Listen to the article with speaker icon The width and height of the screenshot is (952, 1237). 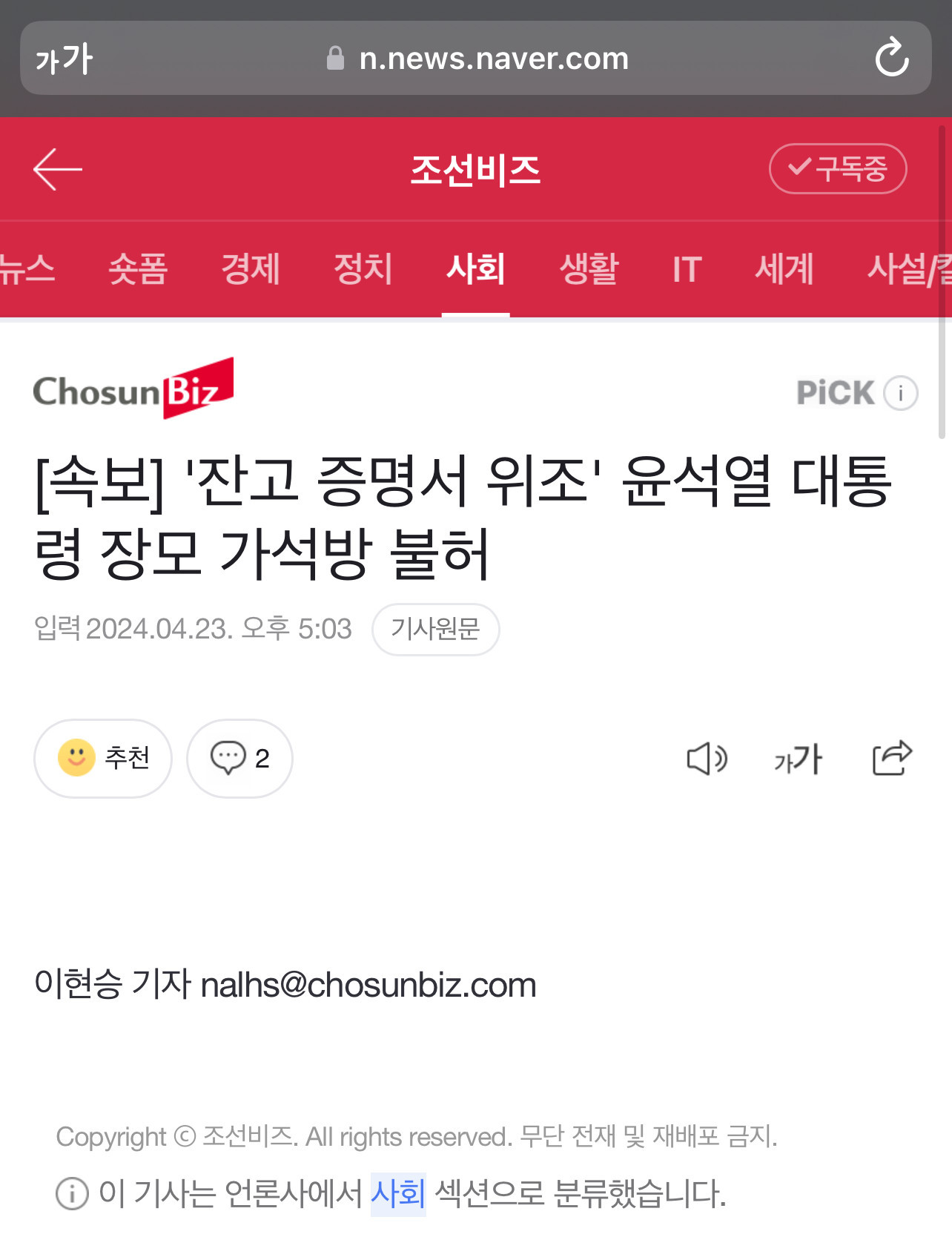(x=707, y=758)
